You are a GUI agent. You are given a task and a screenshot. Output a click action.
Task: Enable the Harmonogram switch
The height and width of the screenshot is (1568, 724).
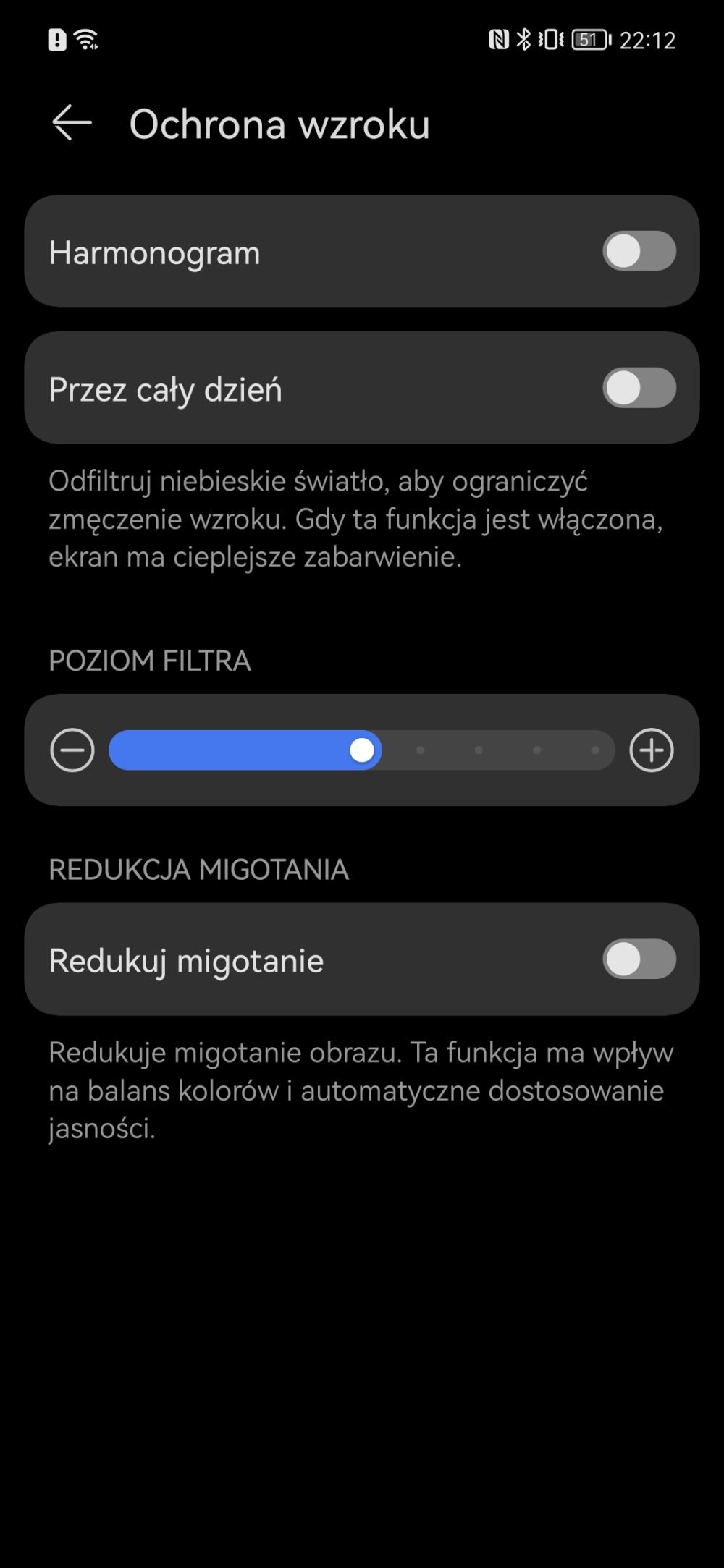pos(639,251)
